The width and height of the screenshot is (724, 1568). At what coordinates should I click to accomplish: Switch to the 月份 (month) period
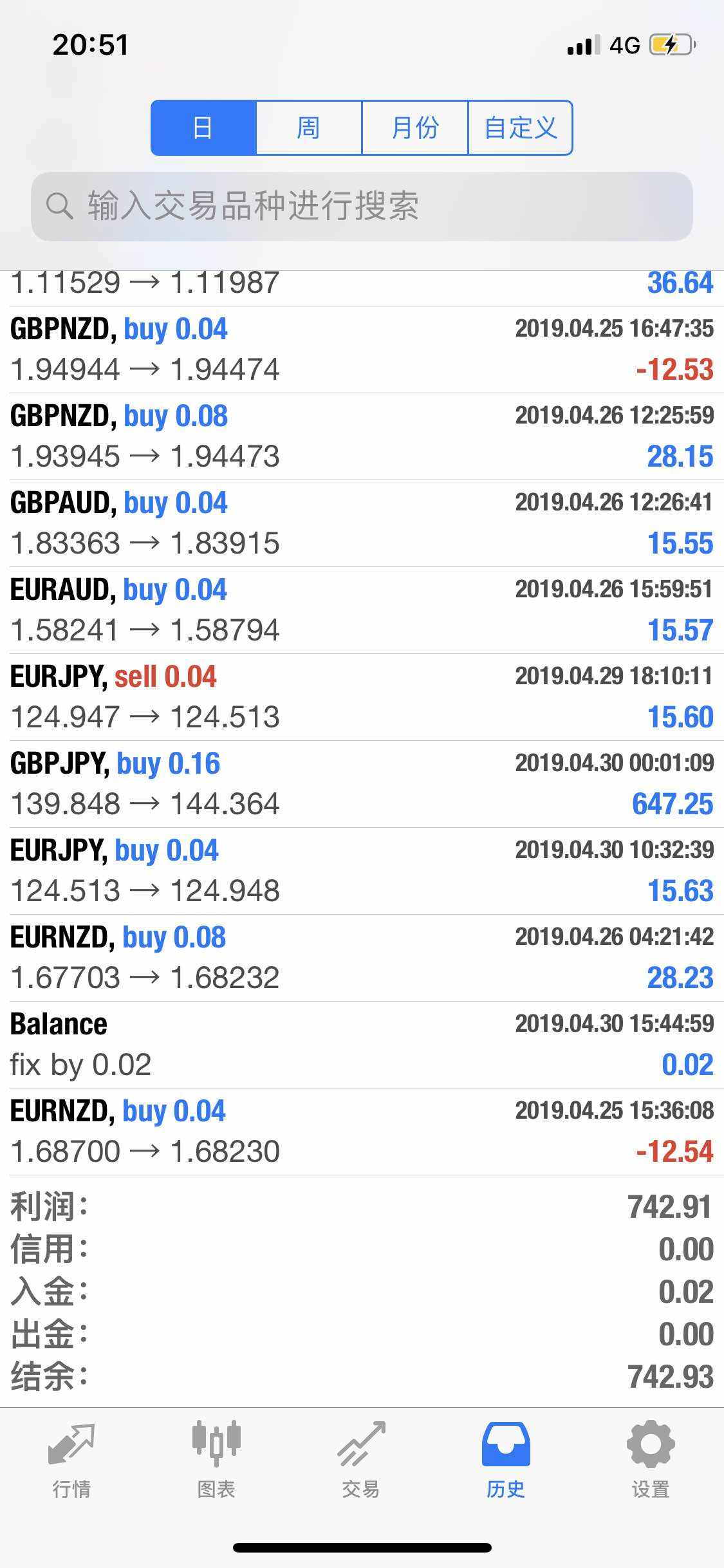coord(414,127)
